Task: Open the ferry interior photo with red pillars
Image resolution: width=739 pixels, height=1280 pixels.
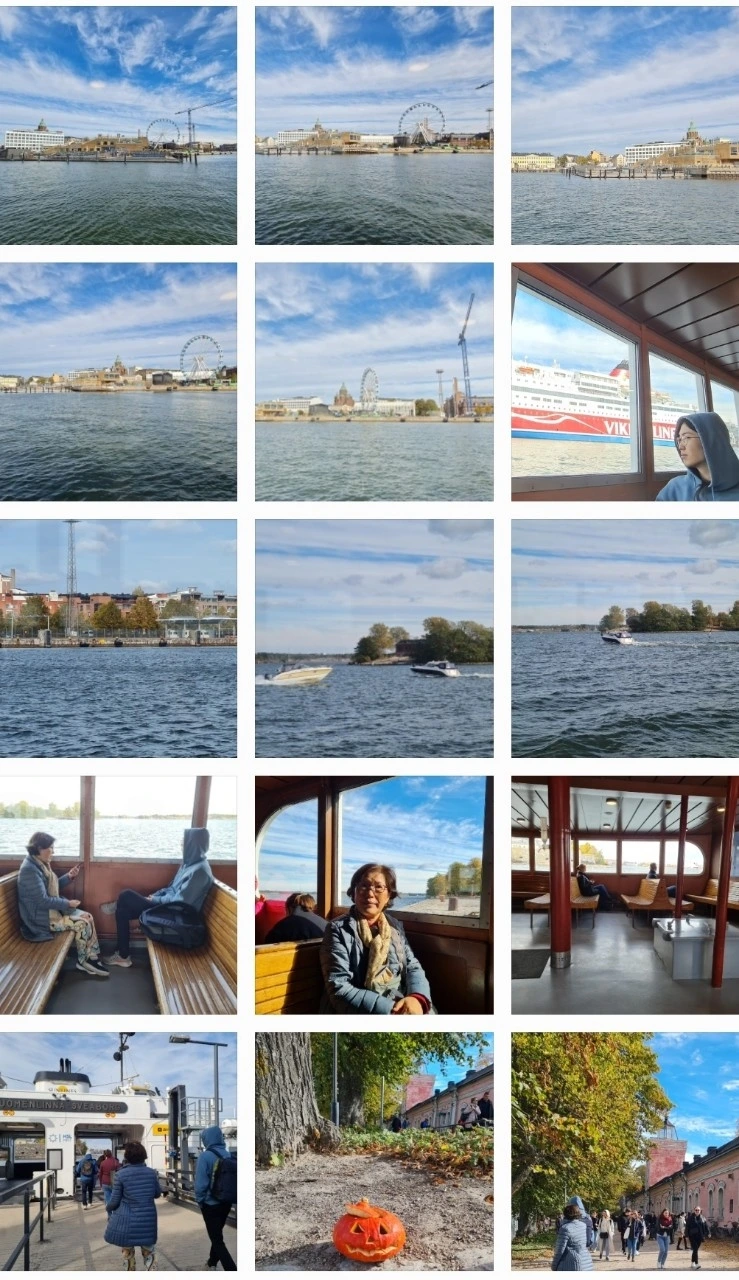Action: (625, 895)
